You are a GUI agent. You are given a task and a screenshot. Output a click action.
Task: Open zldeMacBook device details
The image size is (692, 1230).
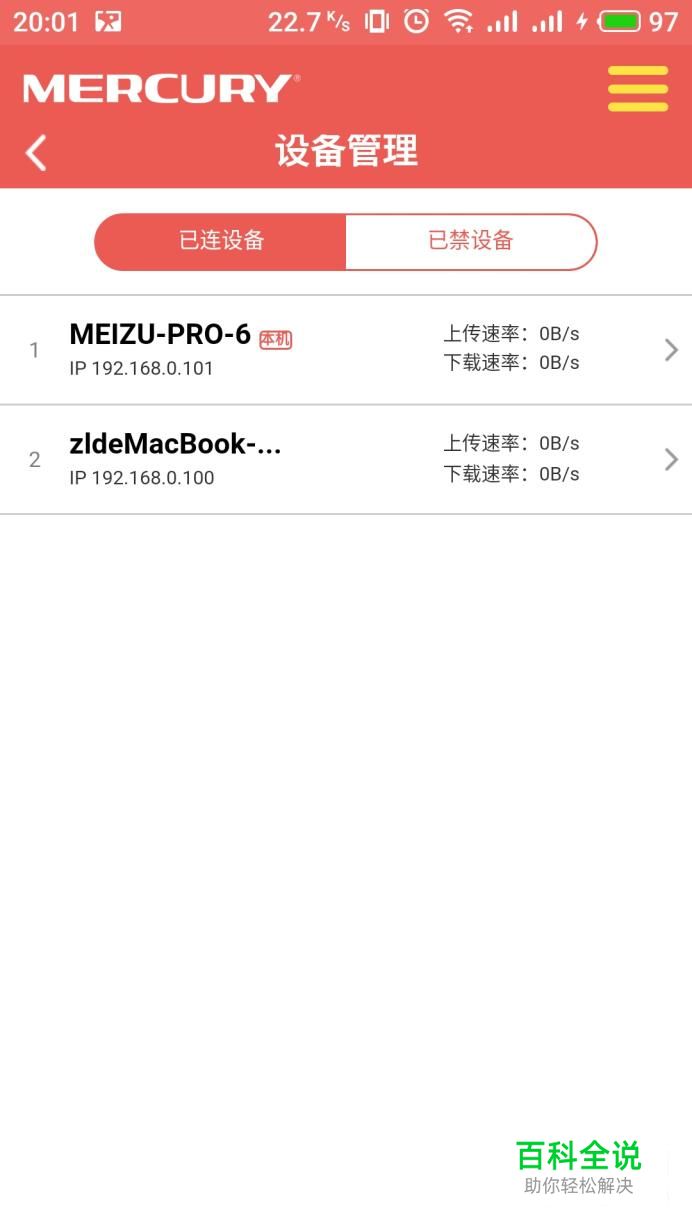coord(346,460)
